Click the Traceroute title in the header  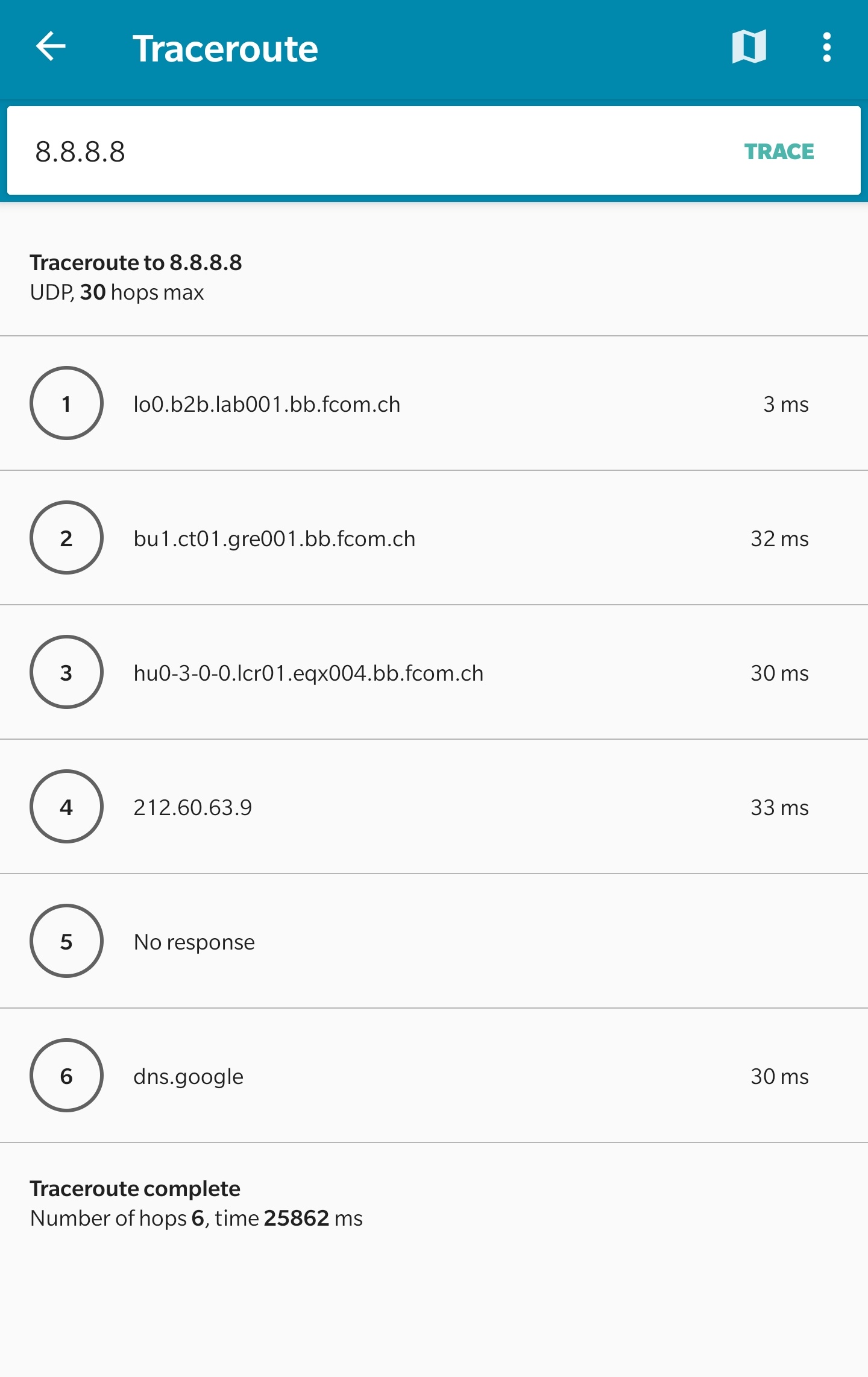point(225,48)
